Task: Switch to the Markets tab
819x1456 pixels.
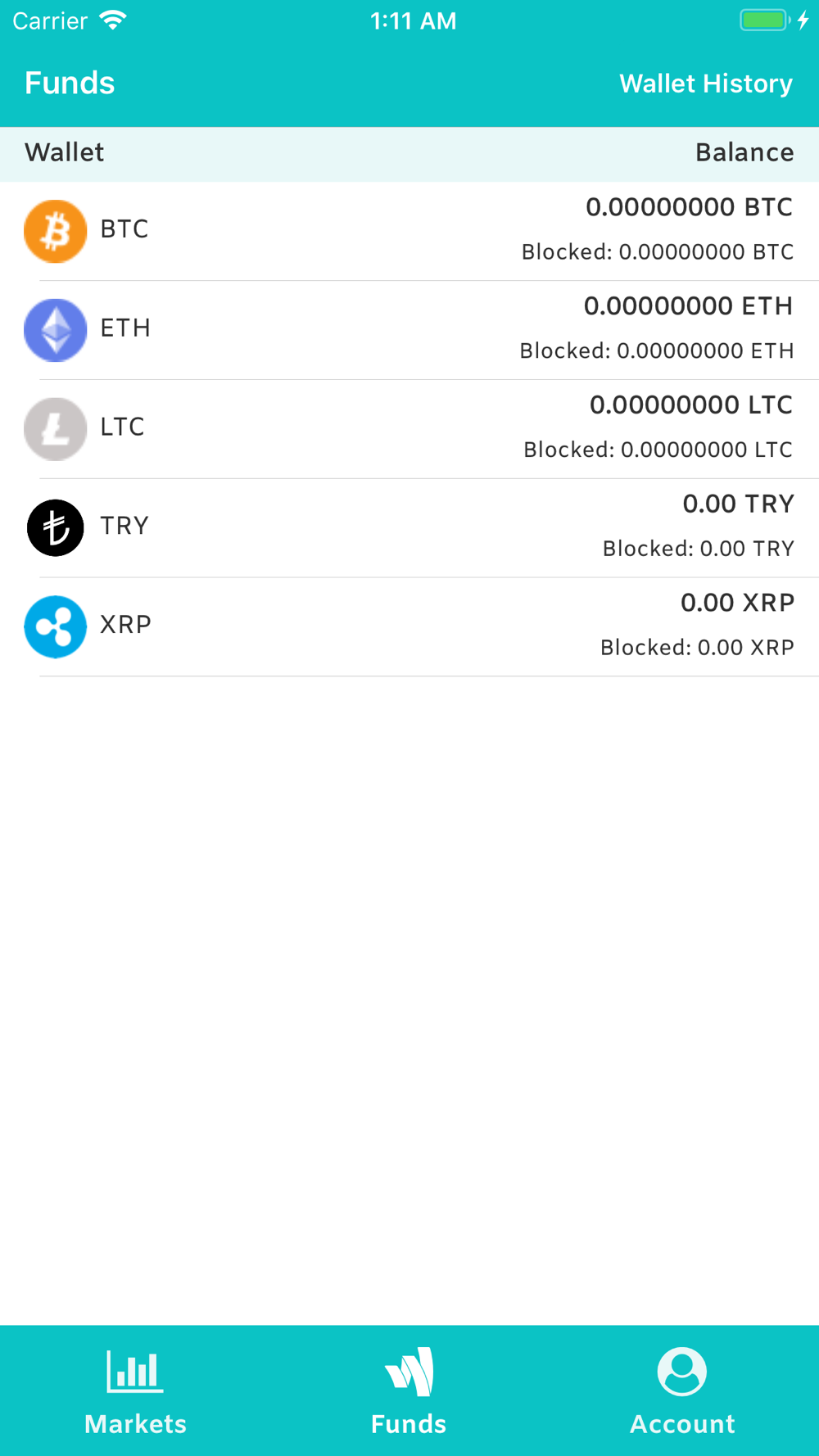Action: coord(136,1391)
